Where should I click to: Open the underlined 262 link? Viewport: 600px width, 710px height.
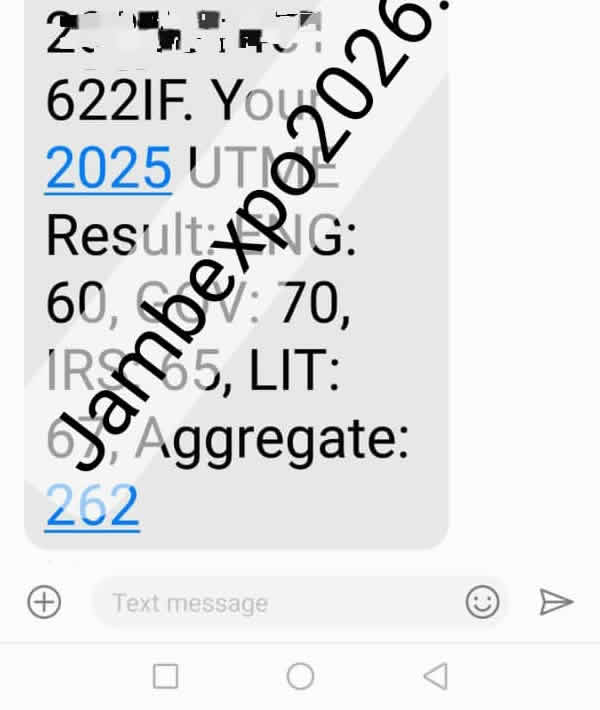[92, 505]
